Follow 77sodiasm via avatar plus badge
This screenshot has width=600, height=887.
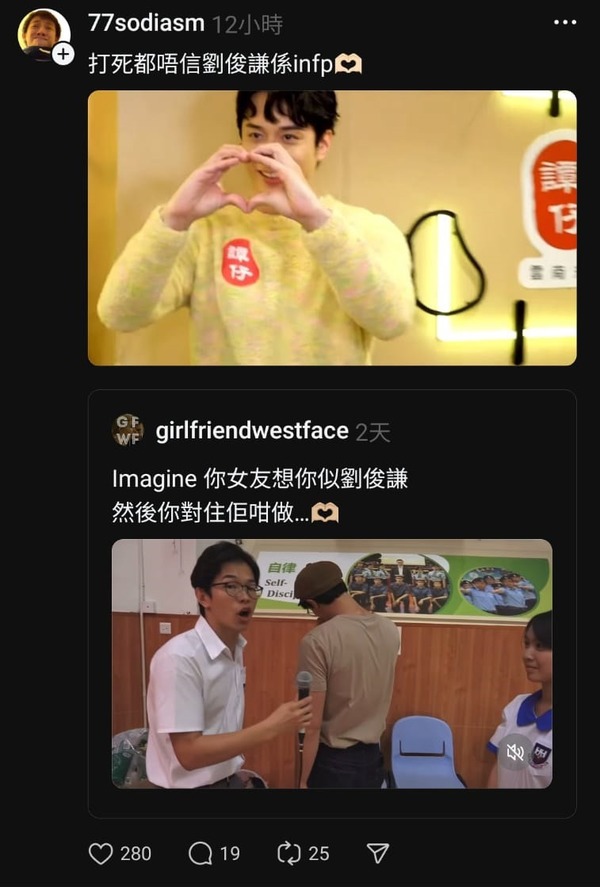pyautogui.click(x=63, y=54)
